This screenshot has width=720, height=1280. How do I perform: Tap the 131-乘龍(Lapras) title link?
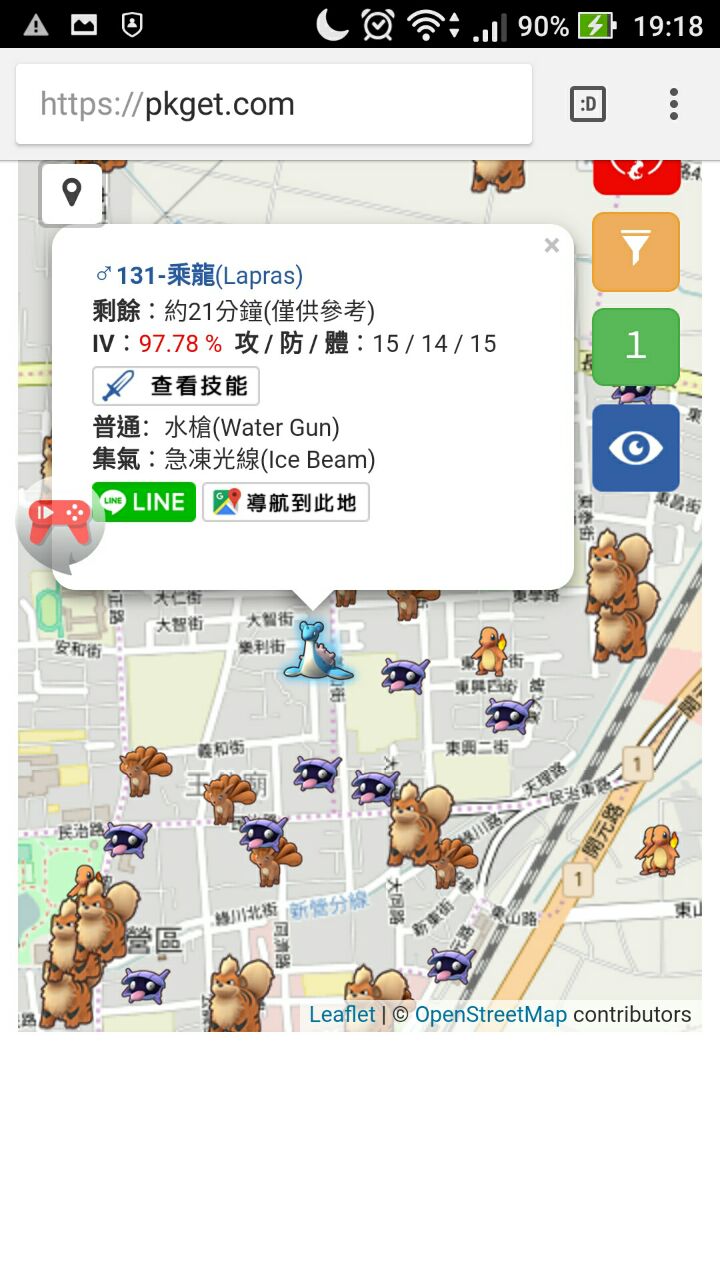tap(208, 275)
